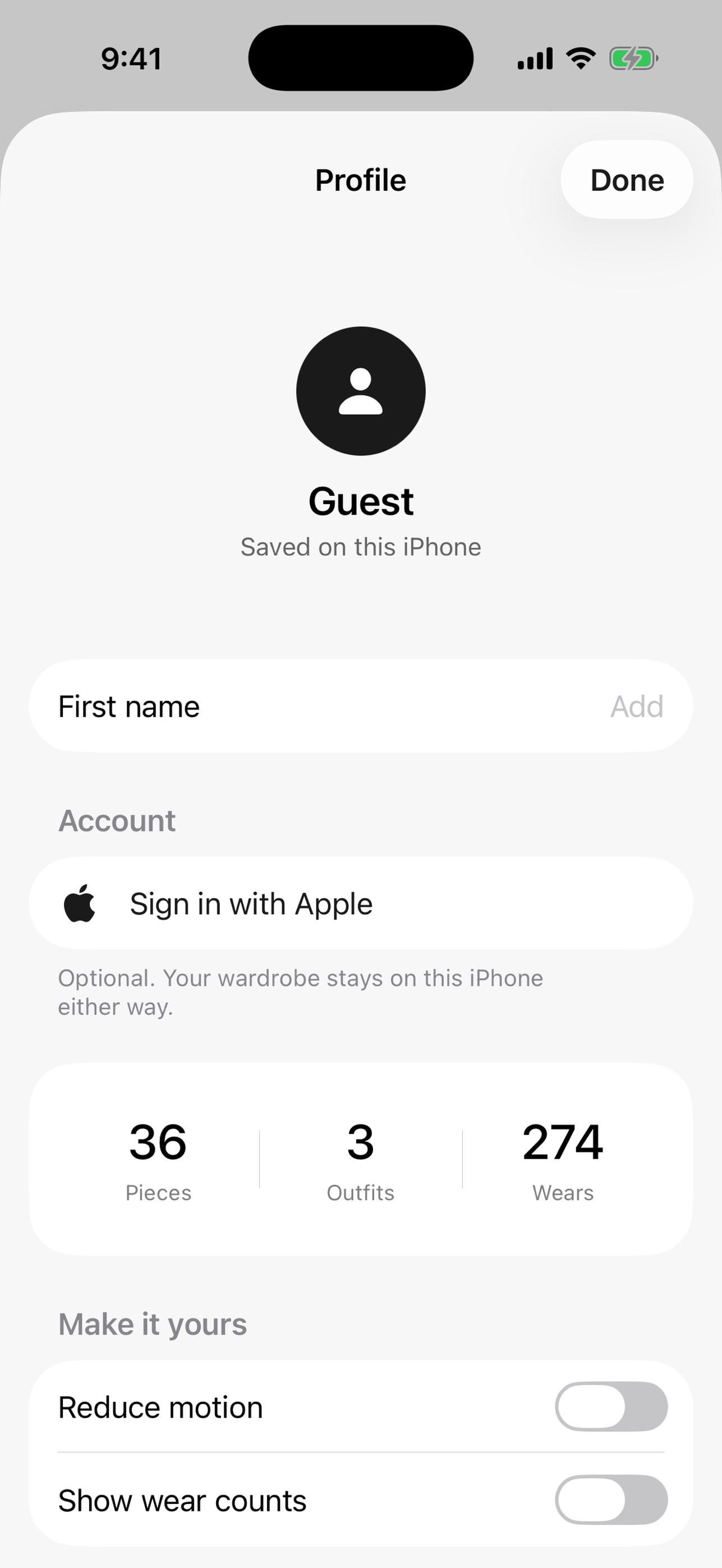This screenshot has height=1568, width=722.
Task: Add a first name
Action: point(360,706)
